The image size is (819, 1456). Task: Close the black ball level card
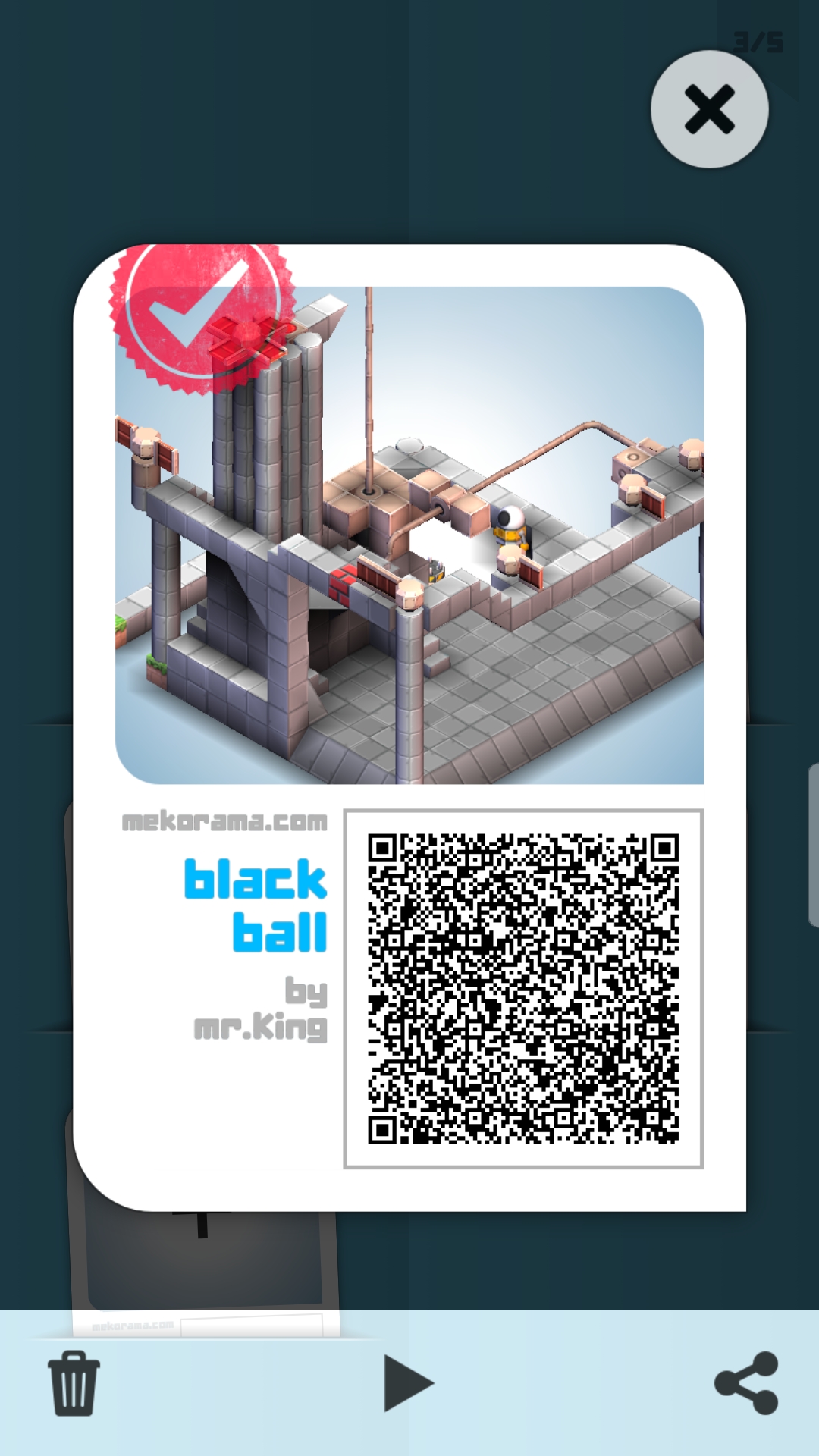709,109
